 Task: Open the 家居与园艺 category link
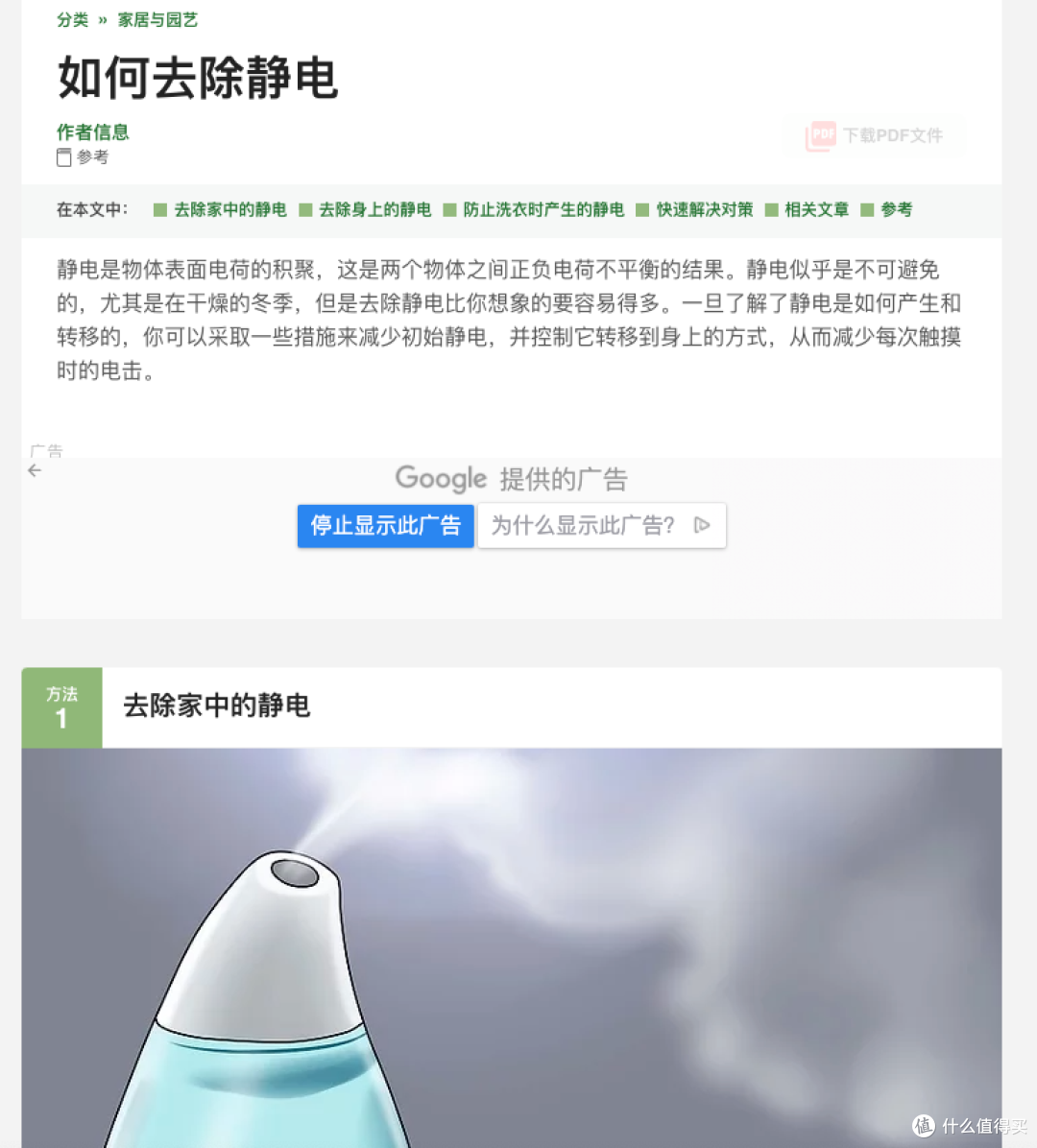(x=157, y=19)
